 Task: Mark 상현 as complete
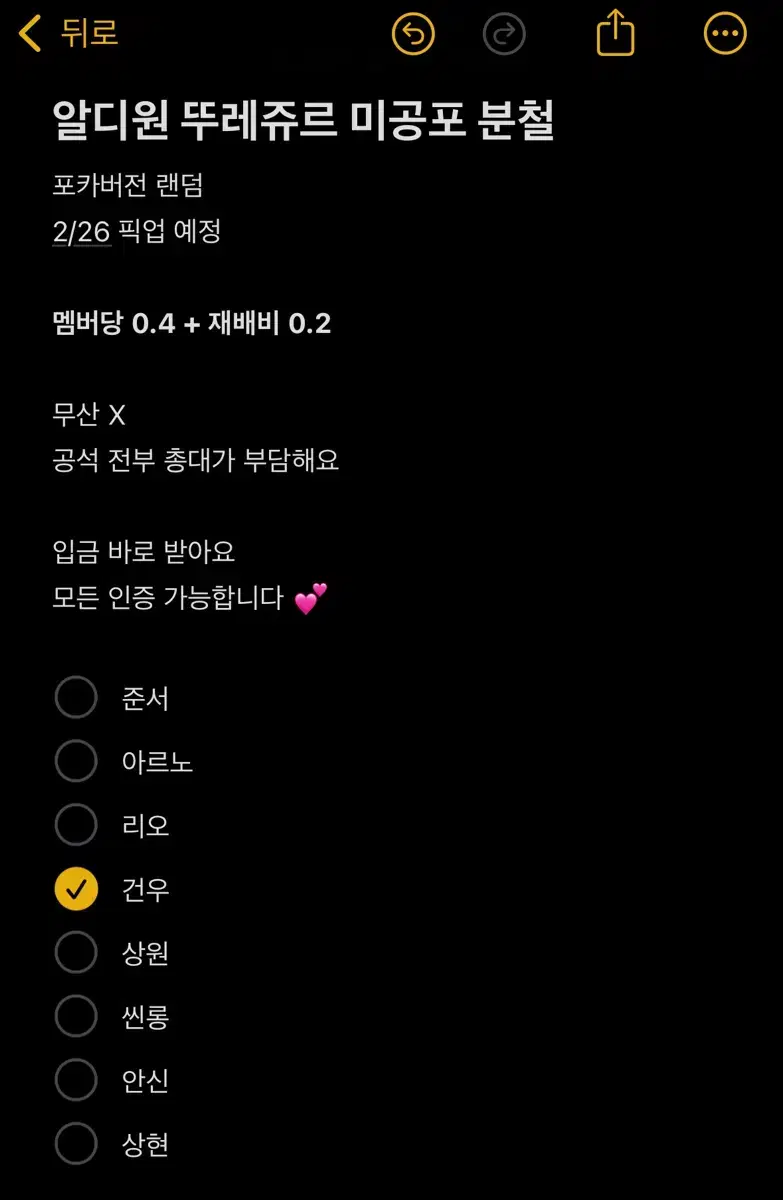point(76,1144)
